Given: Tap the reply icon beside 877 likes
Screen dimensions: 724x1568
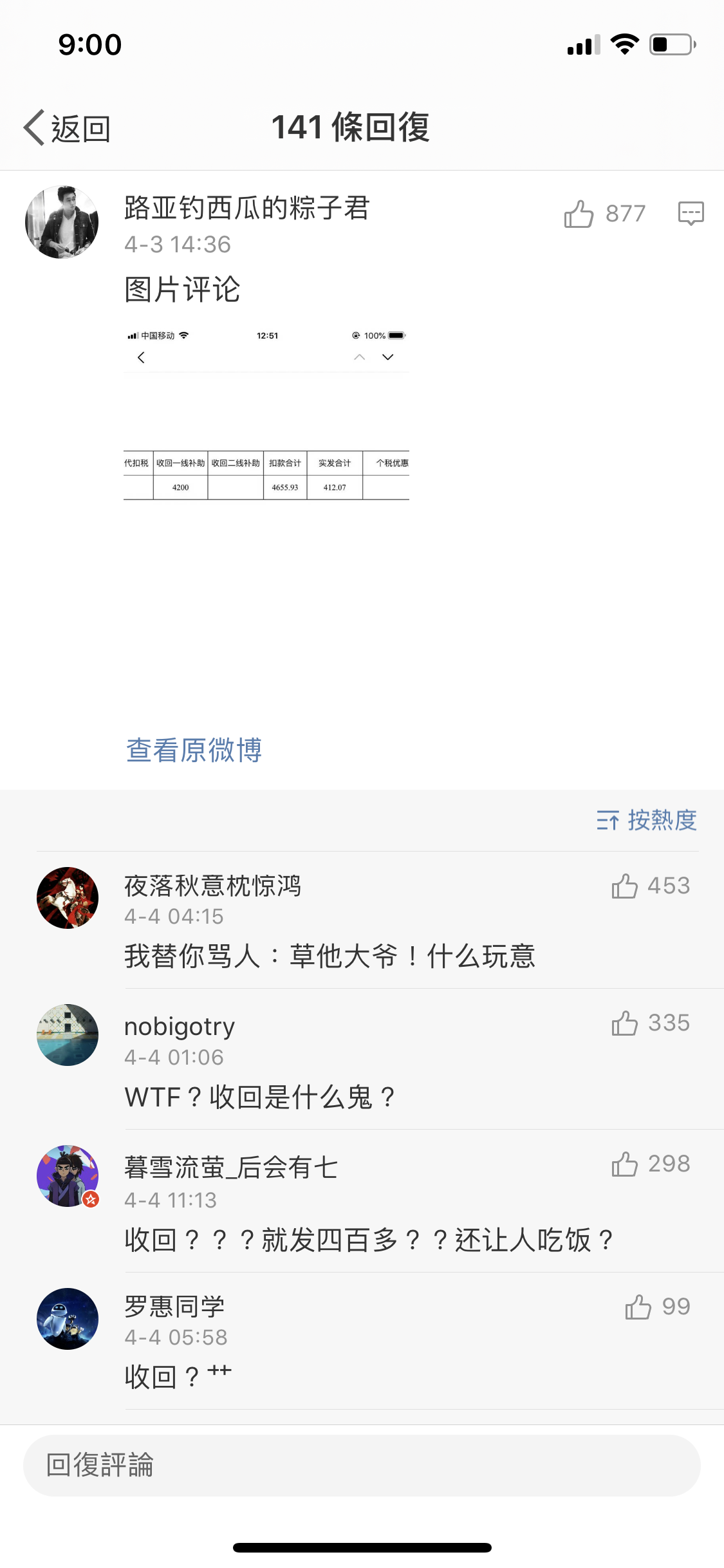Looking at the screenshot, I should click(691, 213).
